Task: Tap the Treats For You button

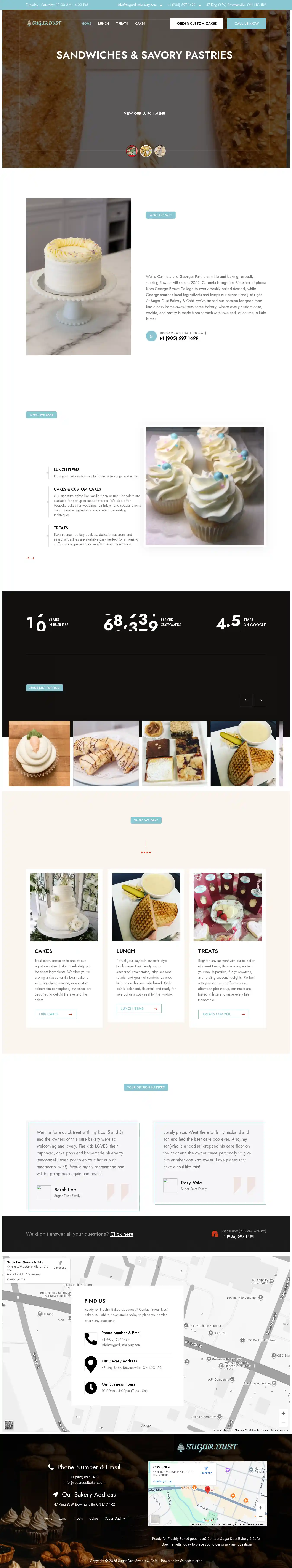Action: coord(224,1014)
